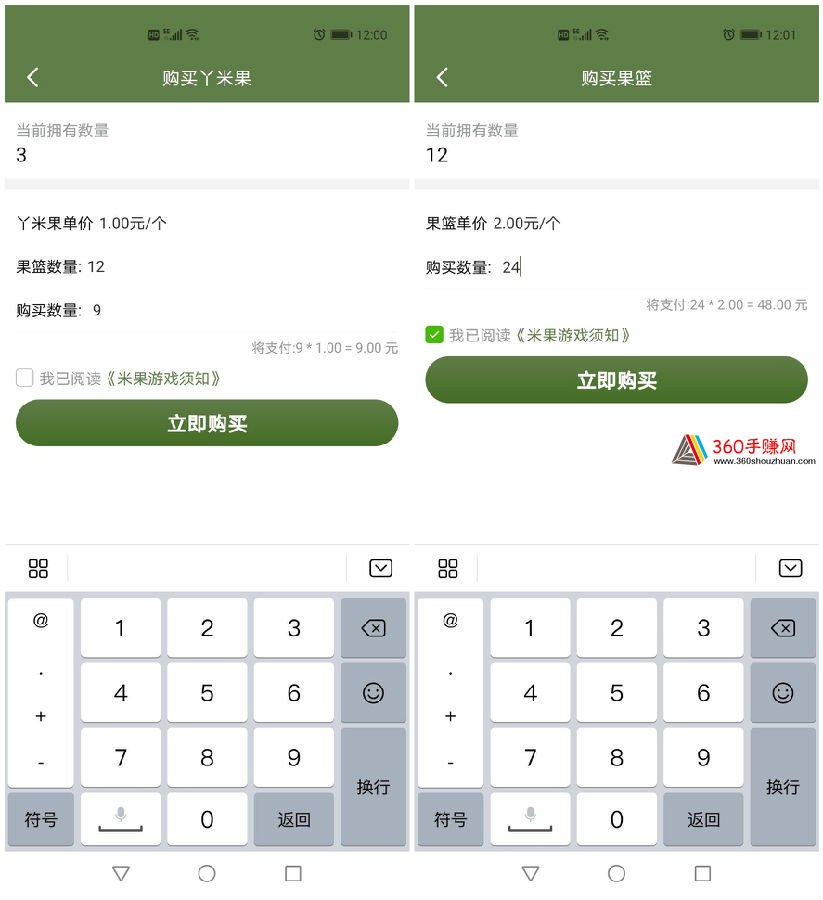The width and height of the screenshot is (823, 900).
Task: Hit backspace on the 购买丫米果 keyboard
Action: click(373, 628)
